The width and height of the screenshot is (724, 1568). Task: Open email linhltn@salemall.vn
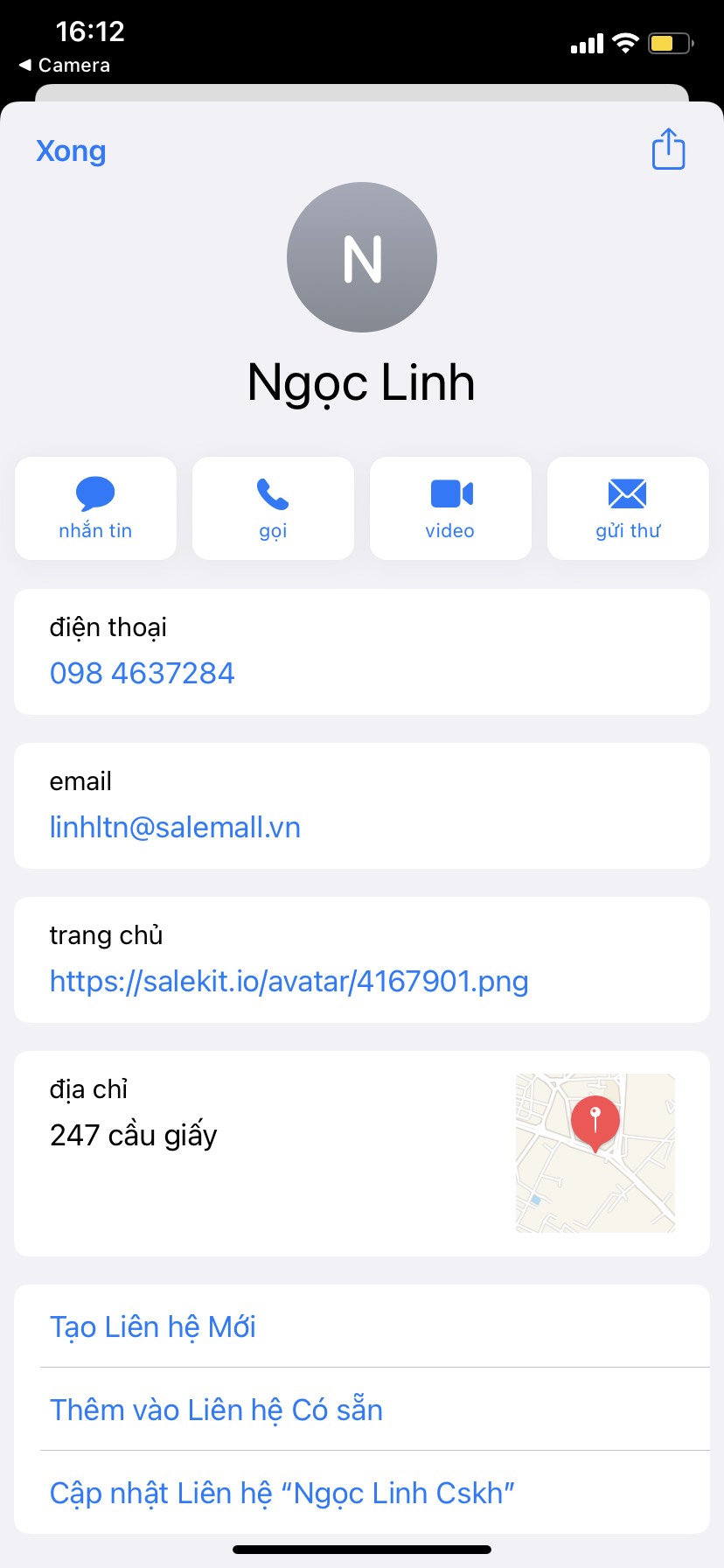tap(175, 827)
